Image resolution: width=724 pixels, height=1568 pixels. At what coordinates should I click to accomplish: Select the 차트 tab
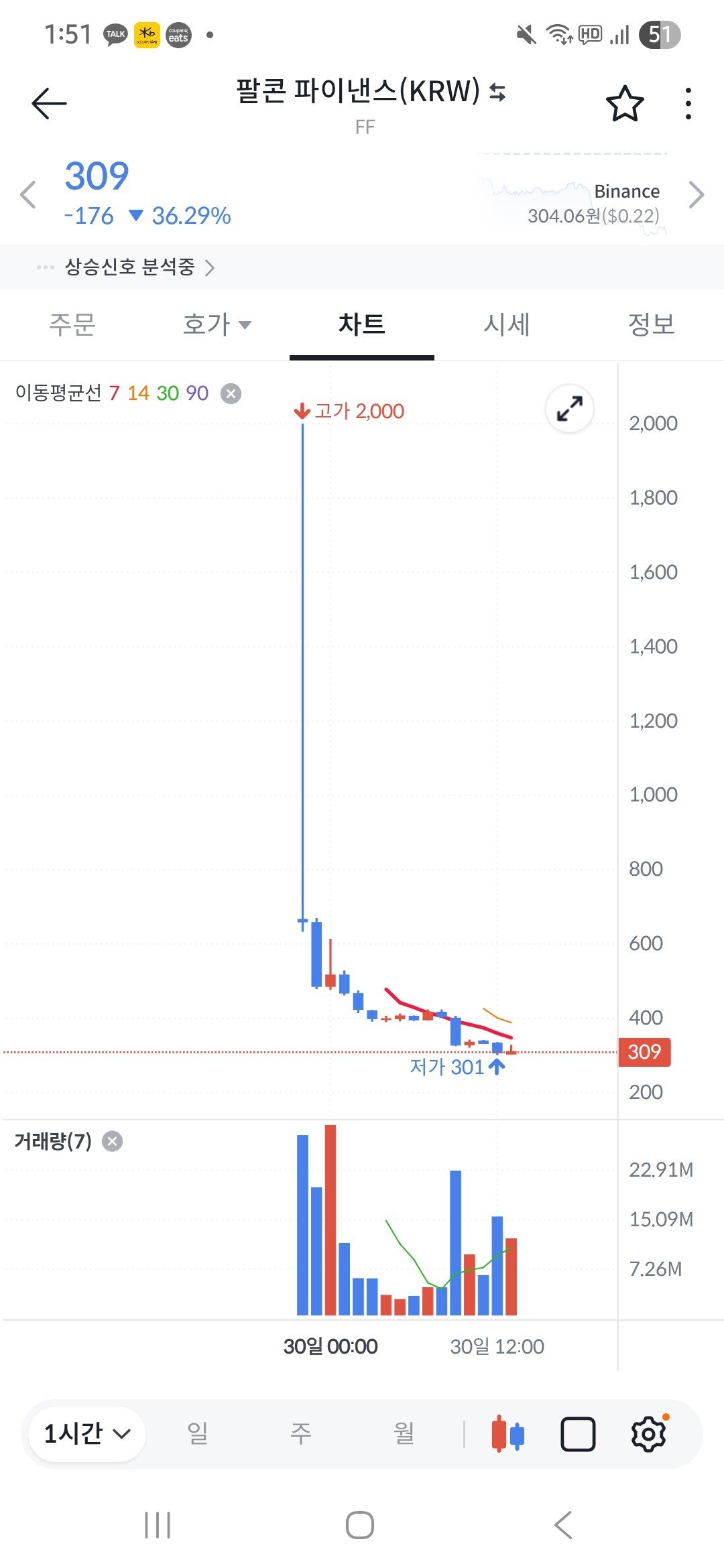point(362,325)
